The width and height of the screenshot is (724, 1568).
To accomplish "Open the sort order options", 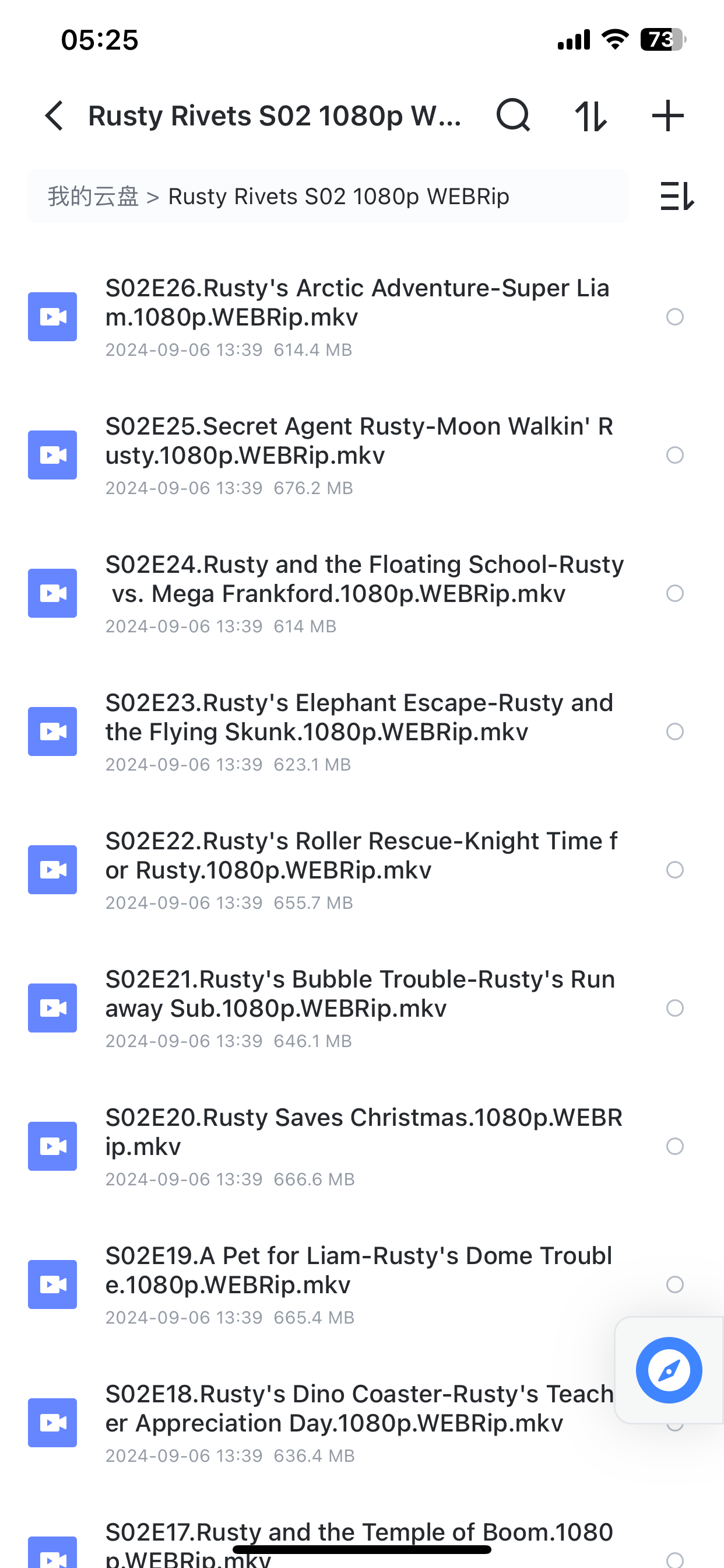I will [677, 197].
